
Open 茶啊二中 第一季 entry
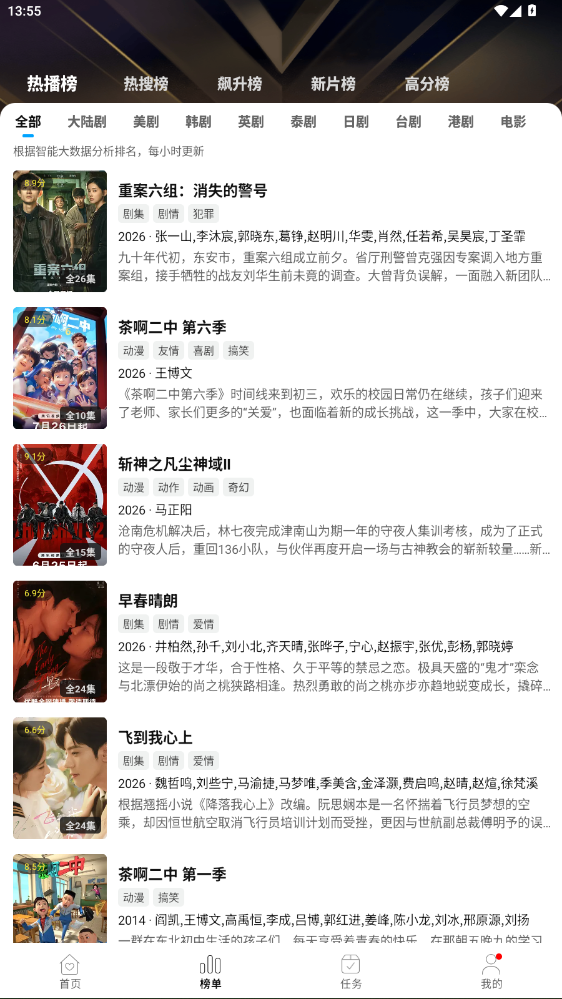coord(281,898)
